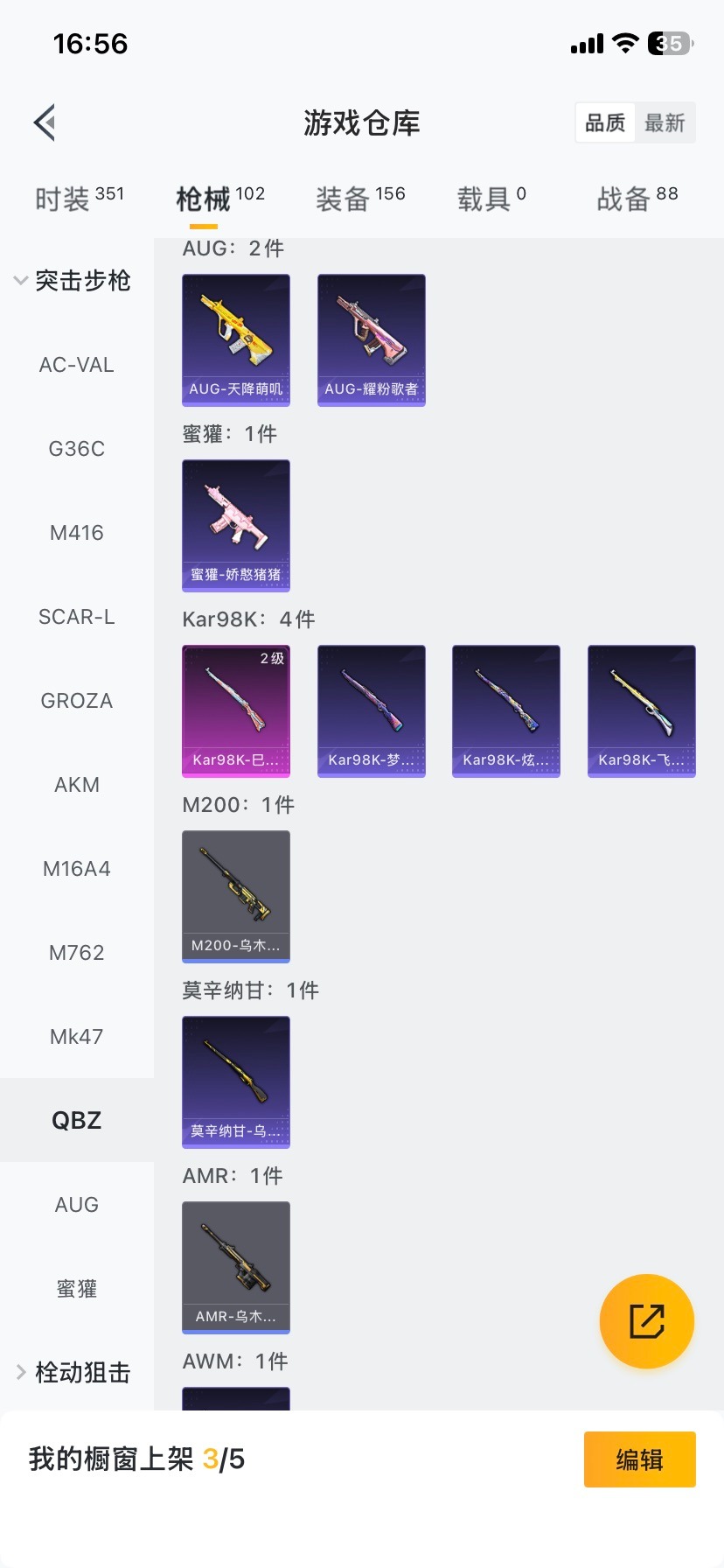
Task: Sort the warehouse by 最新
Action: click(x=665, y=123)
